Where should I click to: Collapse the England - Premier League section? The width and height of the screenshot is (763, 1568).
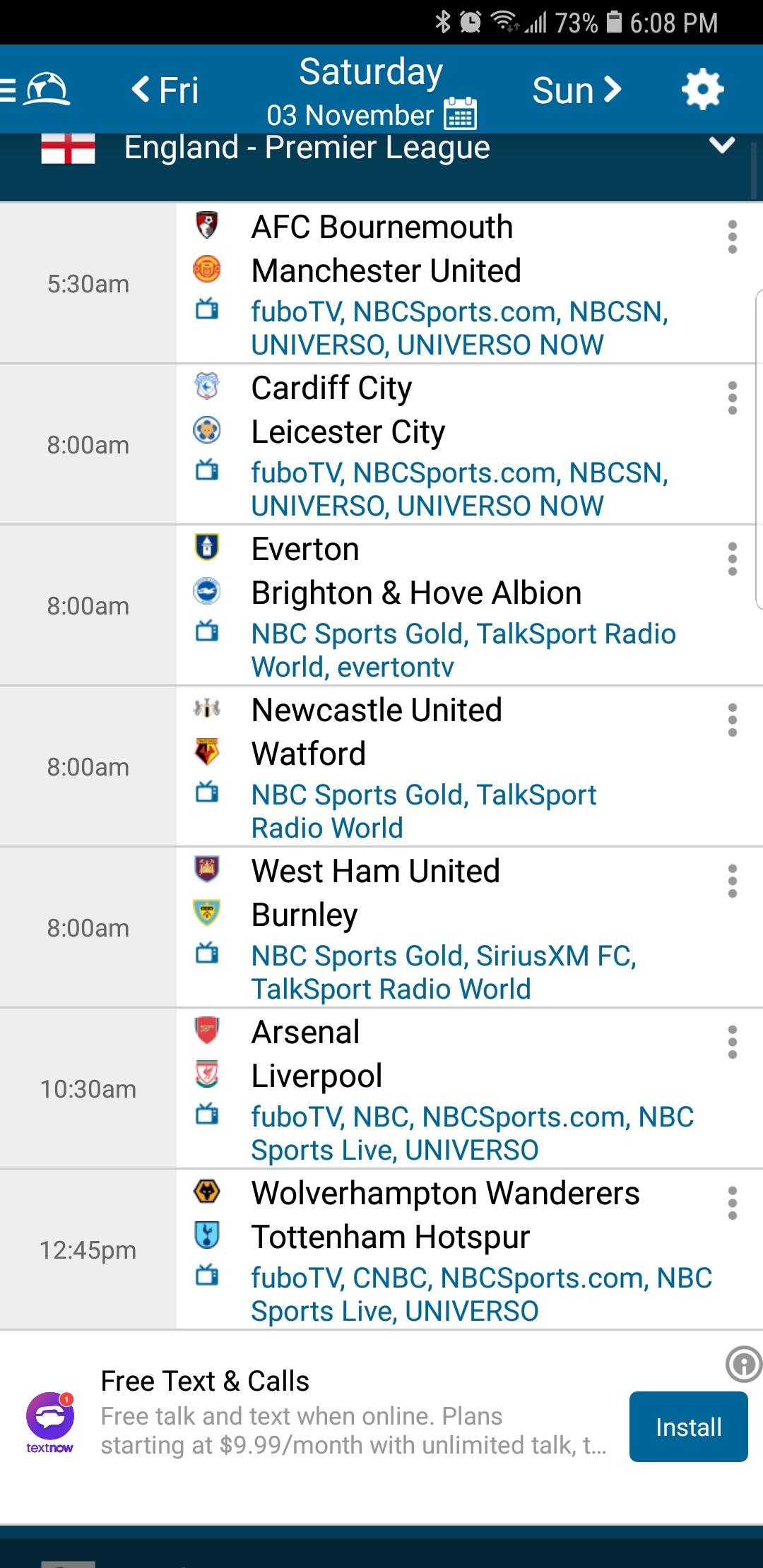721,146
